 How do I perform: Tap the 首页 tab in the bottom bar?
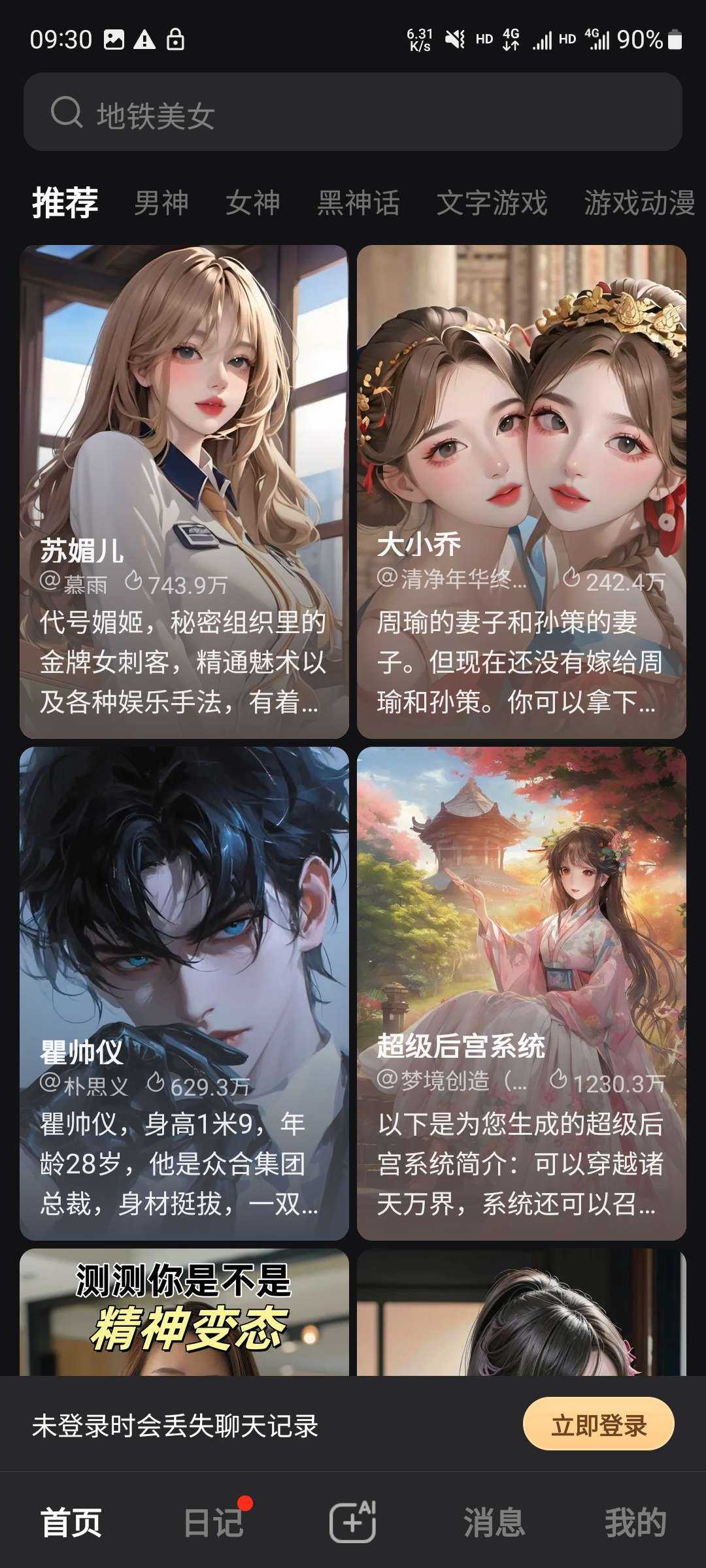pyautogui.click(x=71, y=1522)
